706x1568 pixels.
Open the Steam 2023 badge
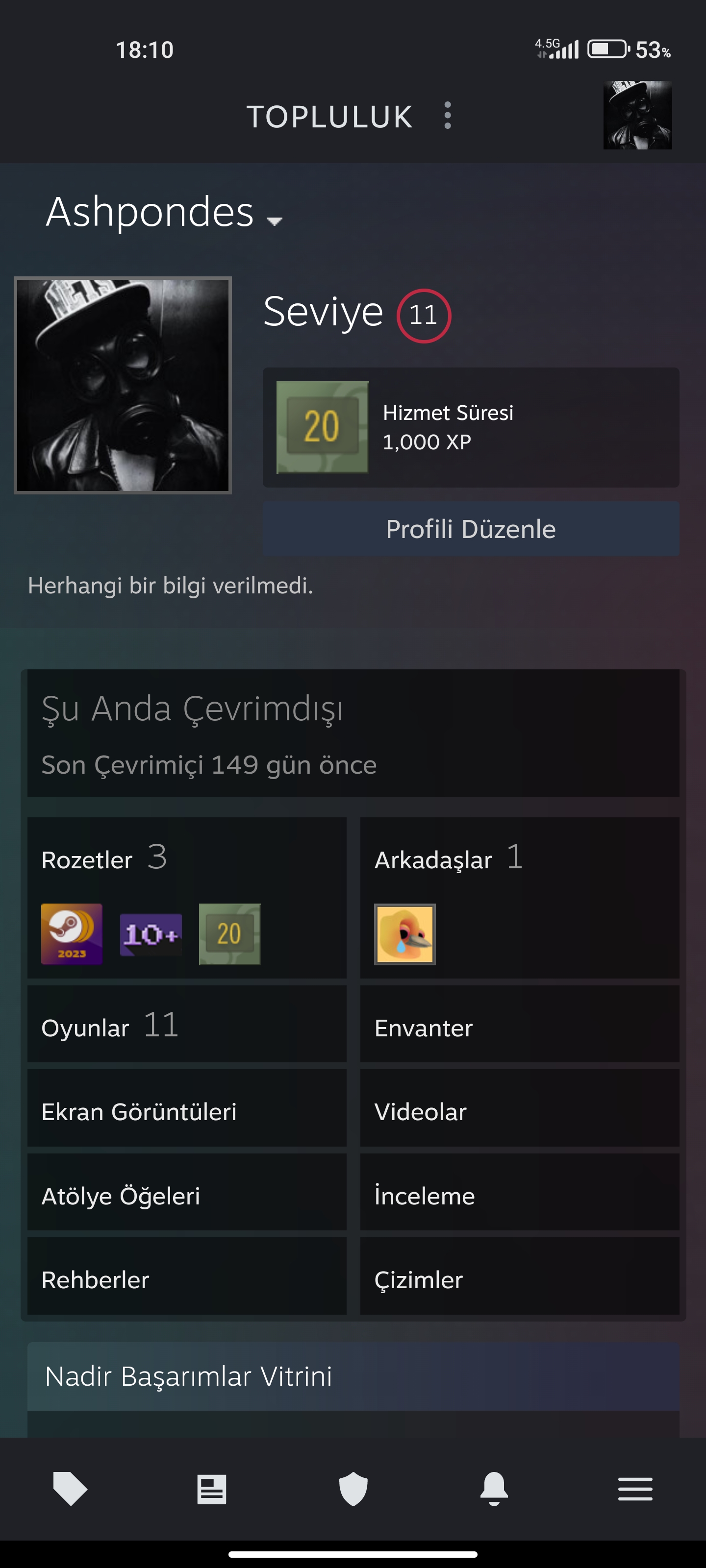click(71, 934)
